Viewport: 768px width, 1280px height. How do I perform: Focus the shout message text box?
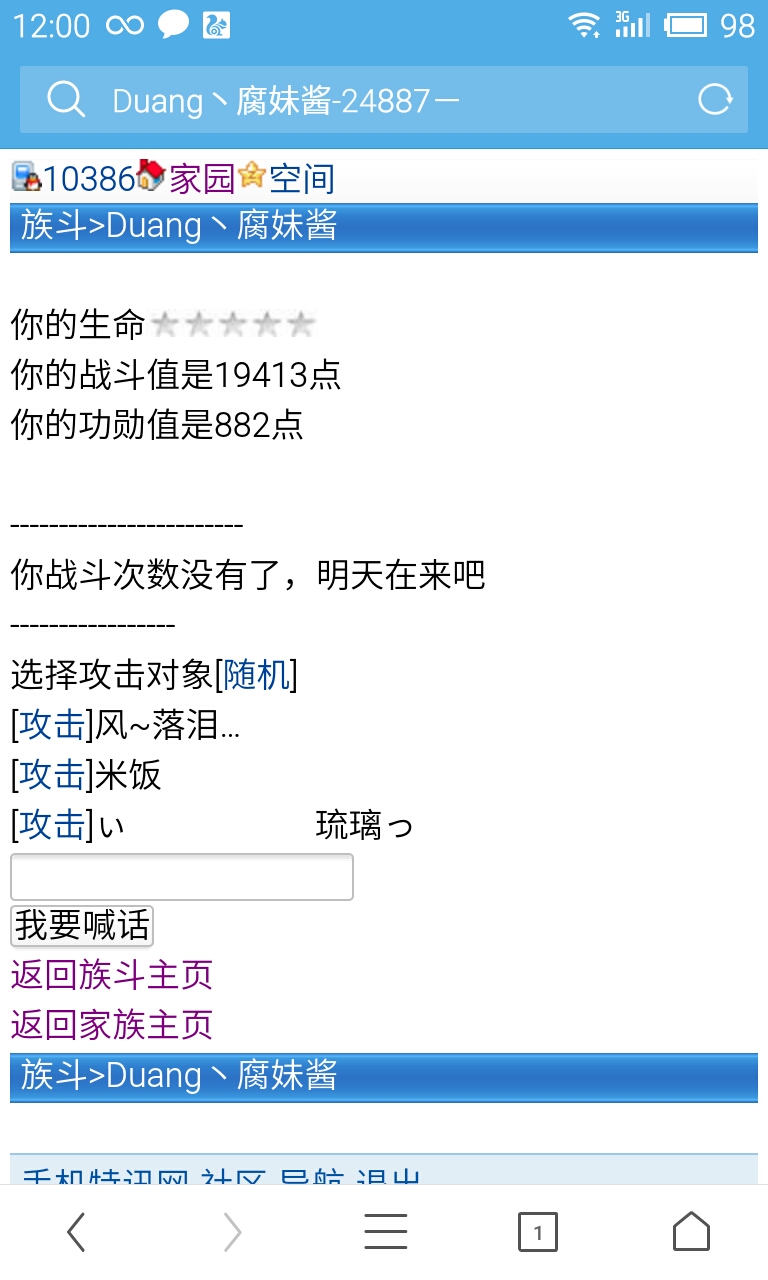point(181,877)
